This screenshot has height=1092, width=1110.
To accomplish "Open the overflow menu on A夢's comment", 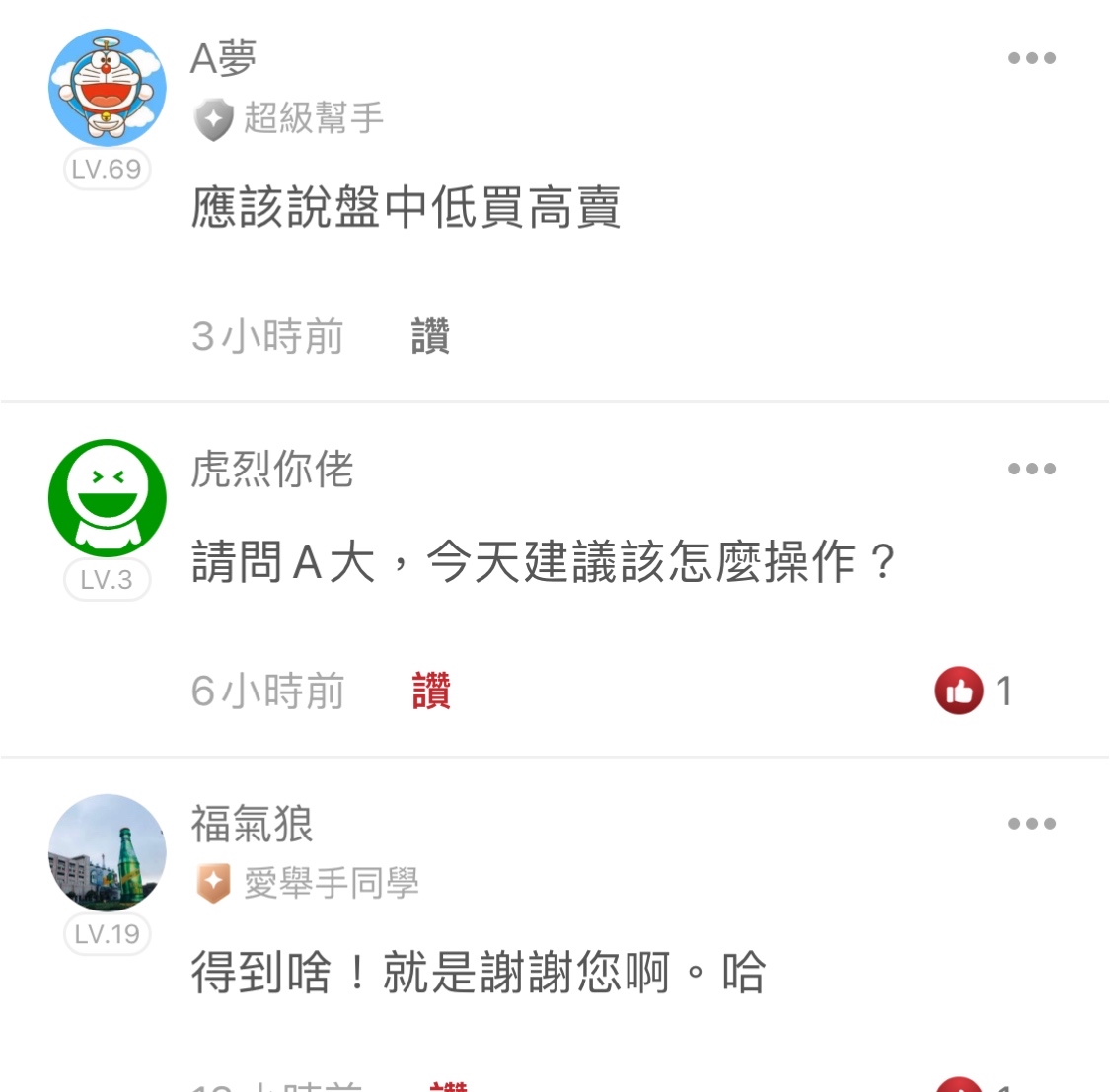I will click(1031, 58).
